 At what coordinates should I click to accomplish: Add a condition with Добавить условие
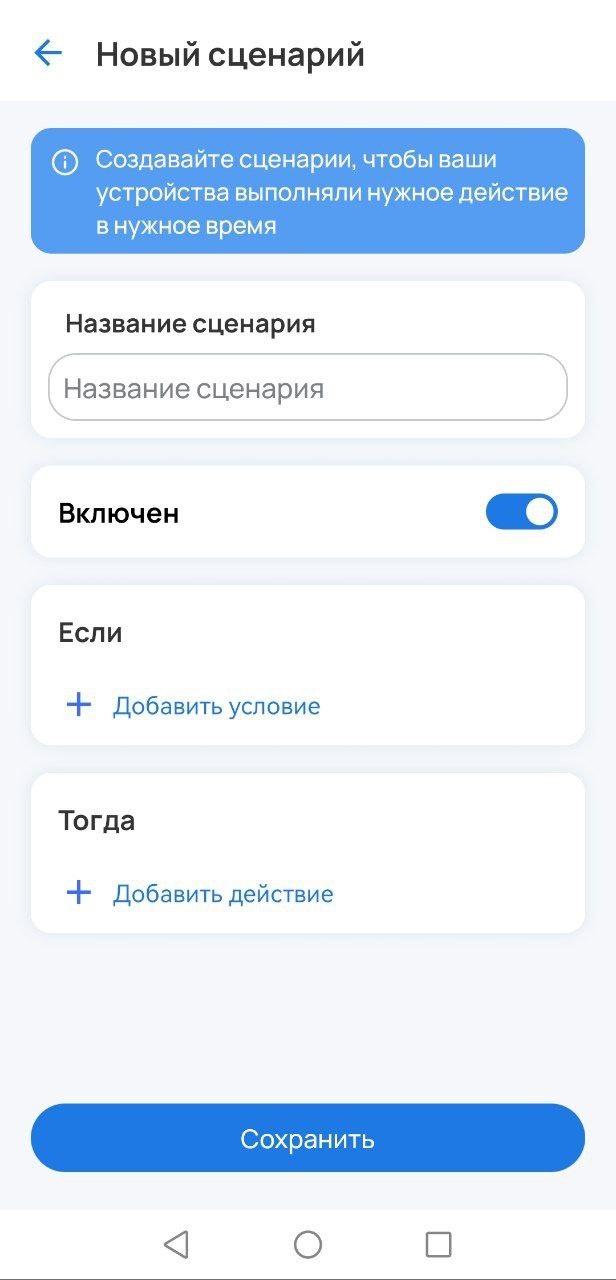click(x=193, y=706)
